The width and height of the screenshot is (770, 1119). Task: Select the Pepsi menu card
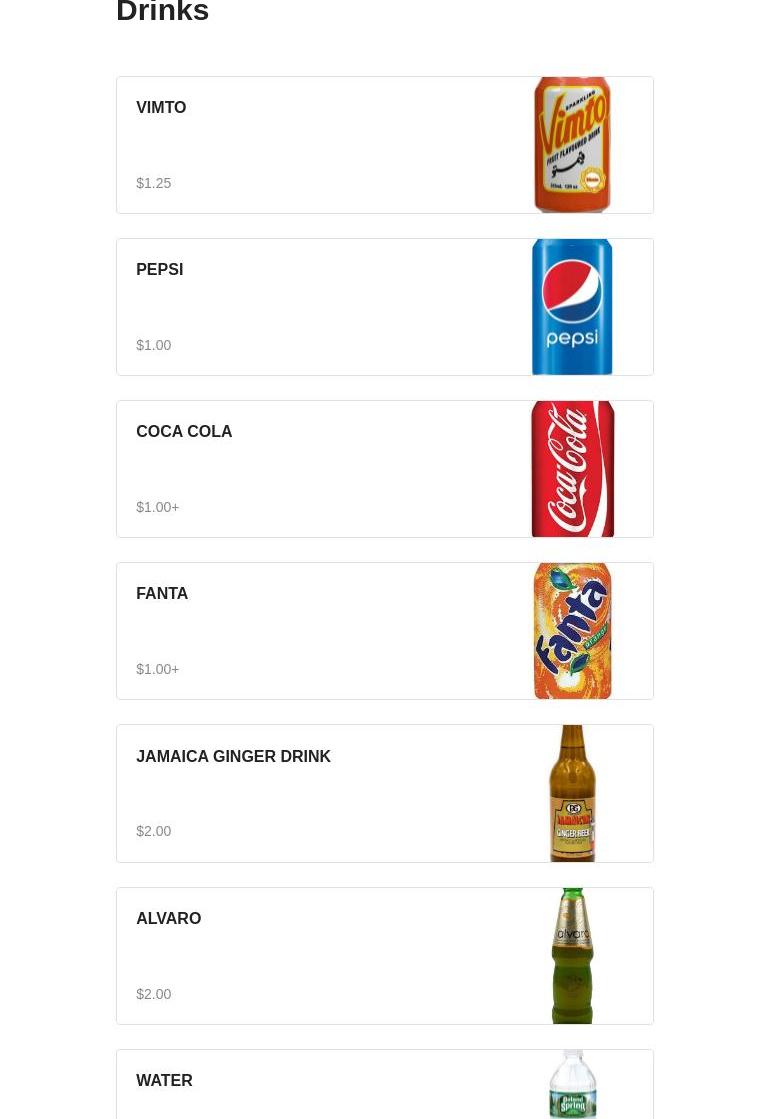[384, 307]
